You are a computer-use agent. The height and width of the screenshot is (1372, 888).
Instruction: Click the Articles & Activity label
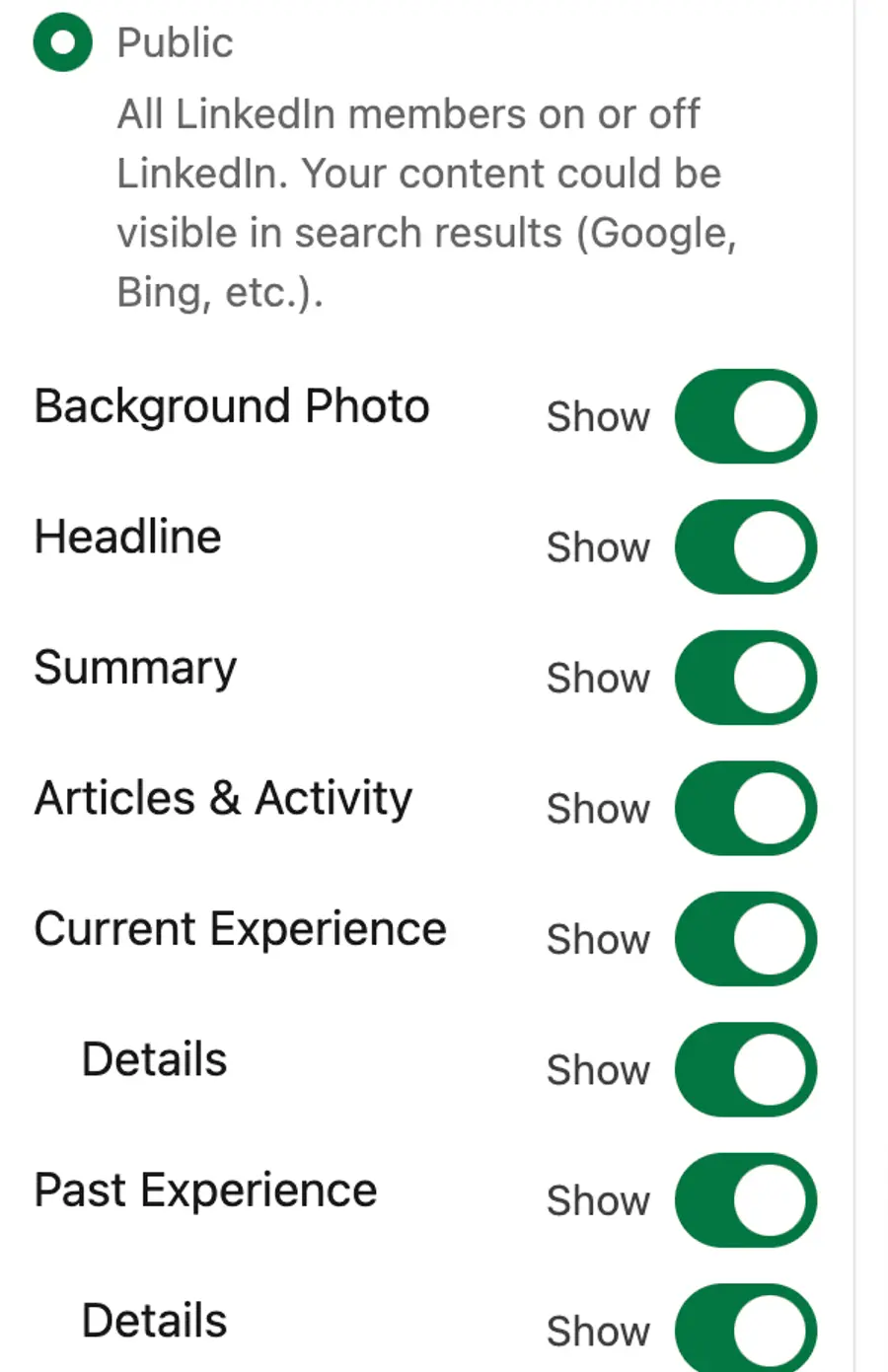[223, 798]
